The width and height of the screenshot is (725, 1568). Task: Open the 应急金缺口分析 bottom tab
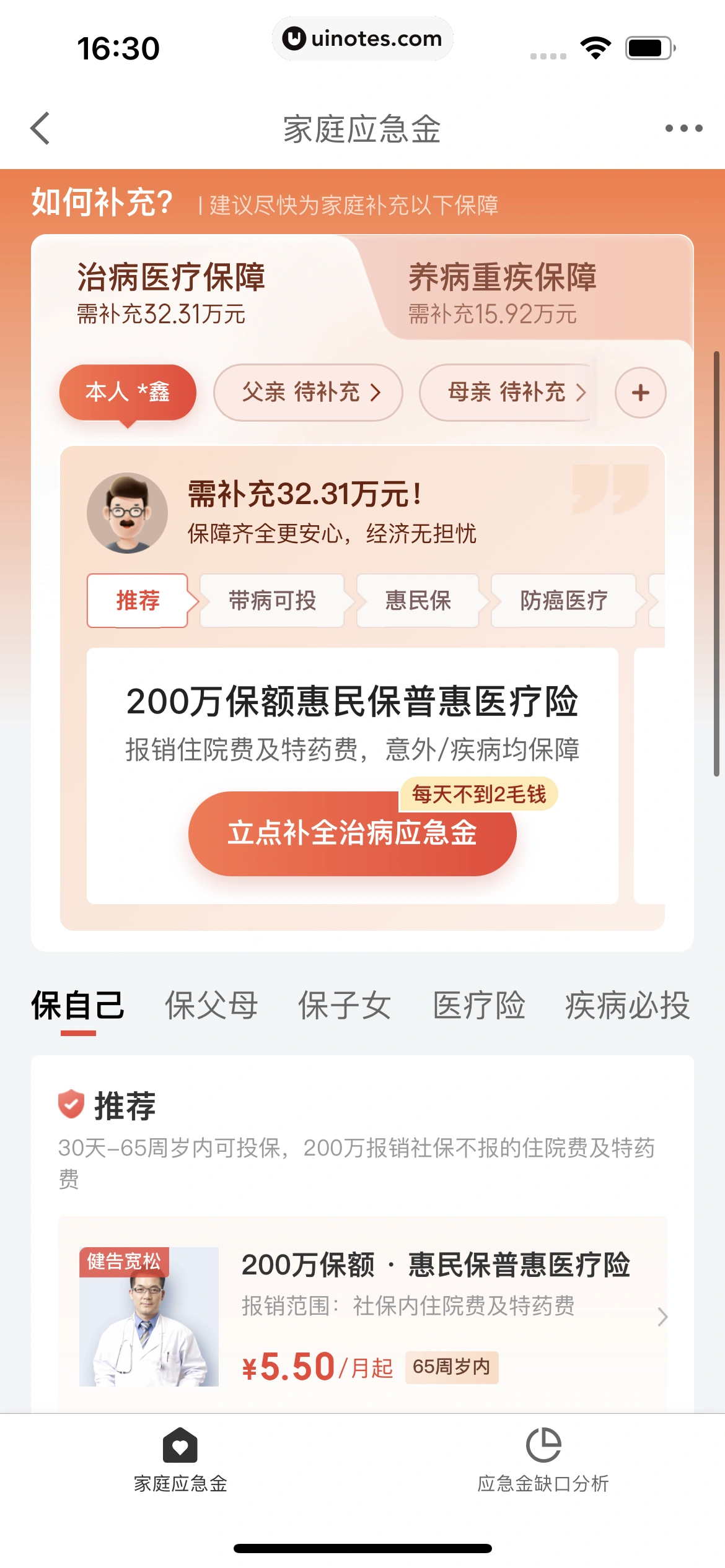coord(543,1461)
